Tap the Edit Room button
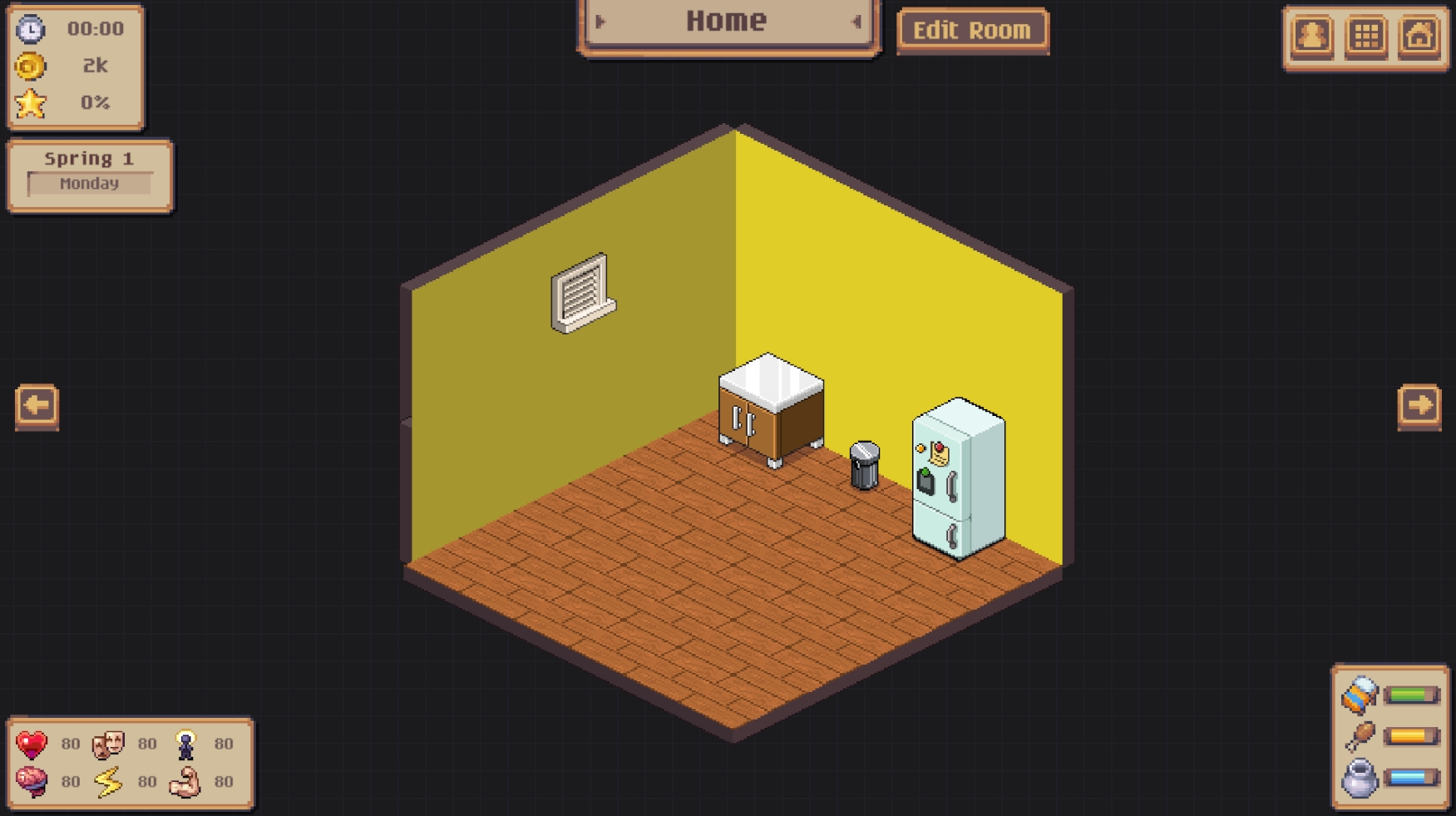The width and height of the screenshot is (1456, 816). (972, 31)
